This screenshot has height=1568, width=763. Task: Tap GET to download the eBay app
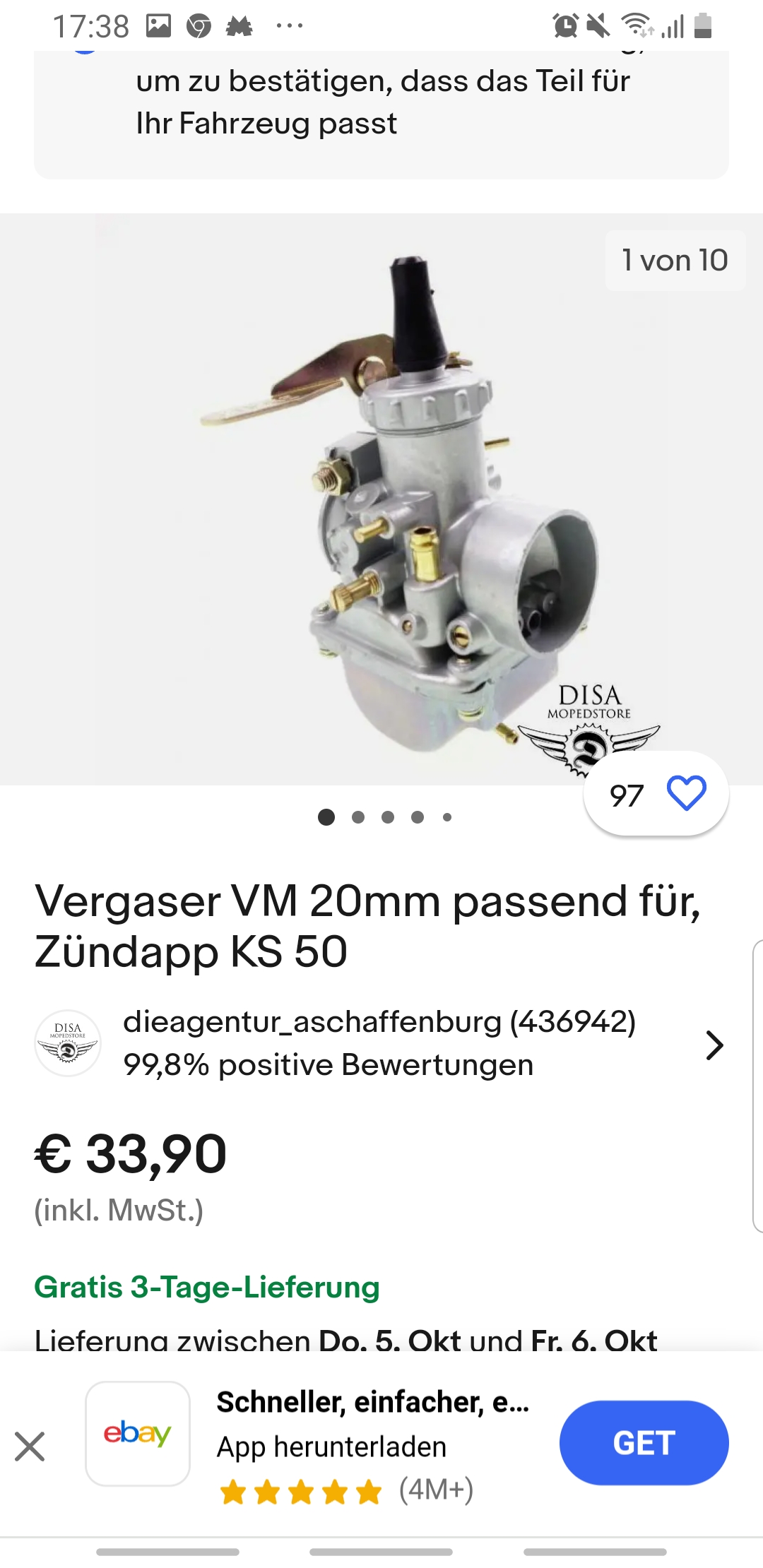644,1442
